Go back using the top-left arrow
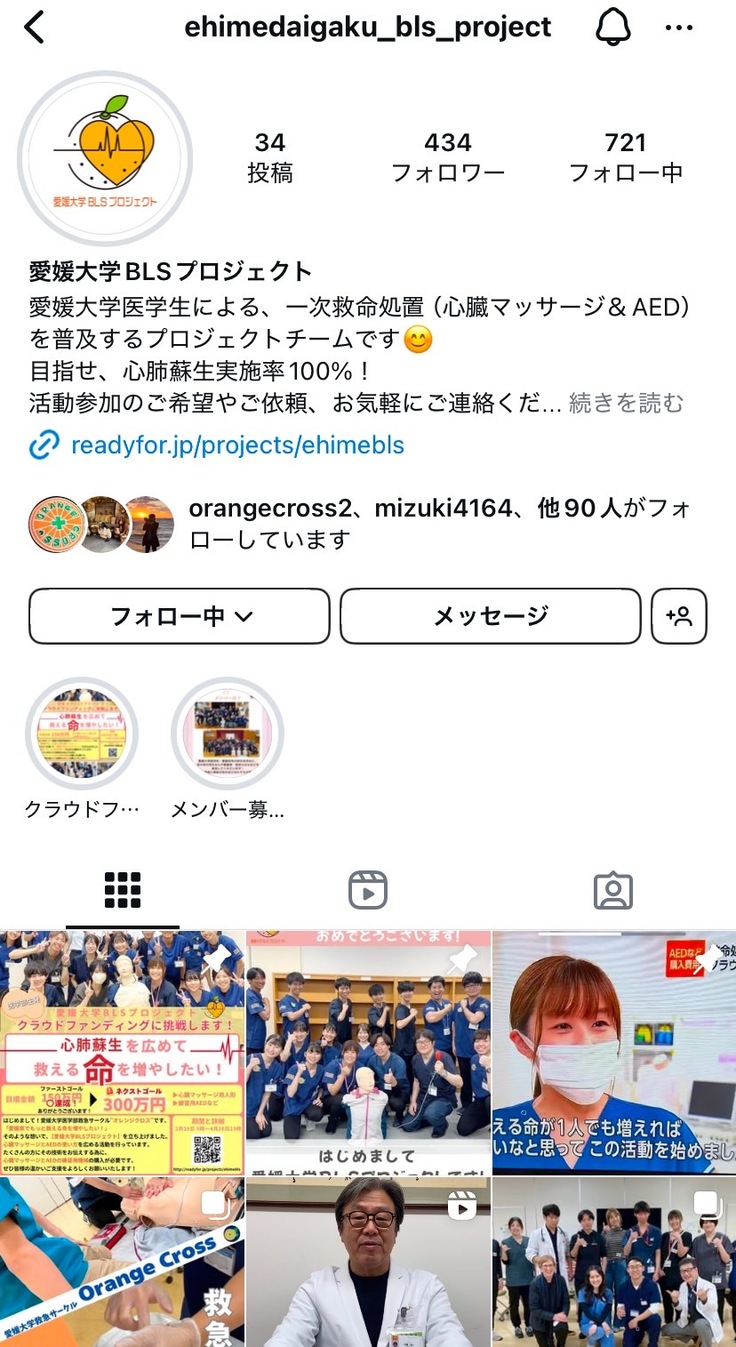The height and width of the screenshot is (1347, 736). (x=35, y=28)
